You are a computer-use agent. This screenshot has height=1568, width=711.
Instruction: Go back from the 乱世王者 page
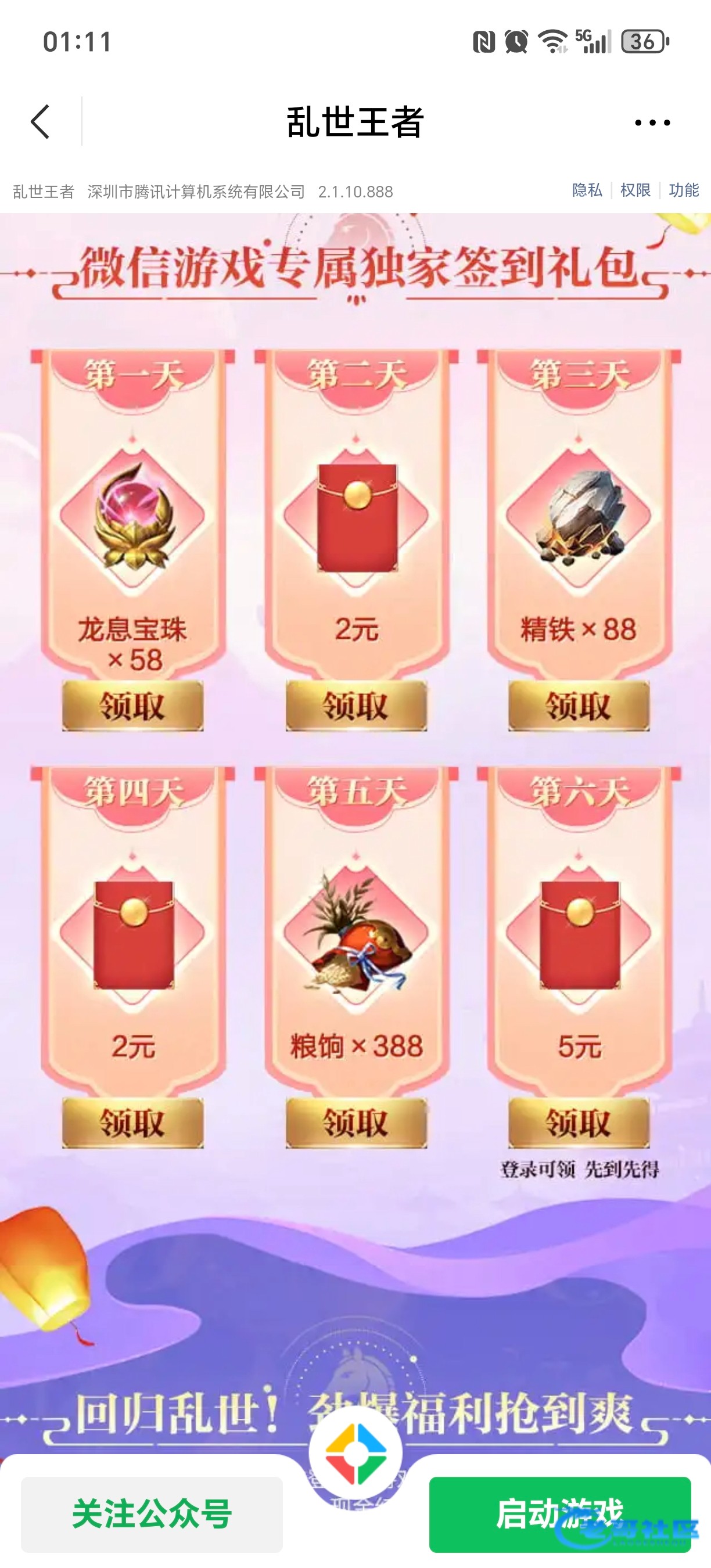click(x=40, y=122)
